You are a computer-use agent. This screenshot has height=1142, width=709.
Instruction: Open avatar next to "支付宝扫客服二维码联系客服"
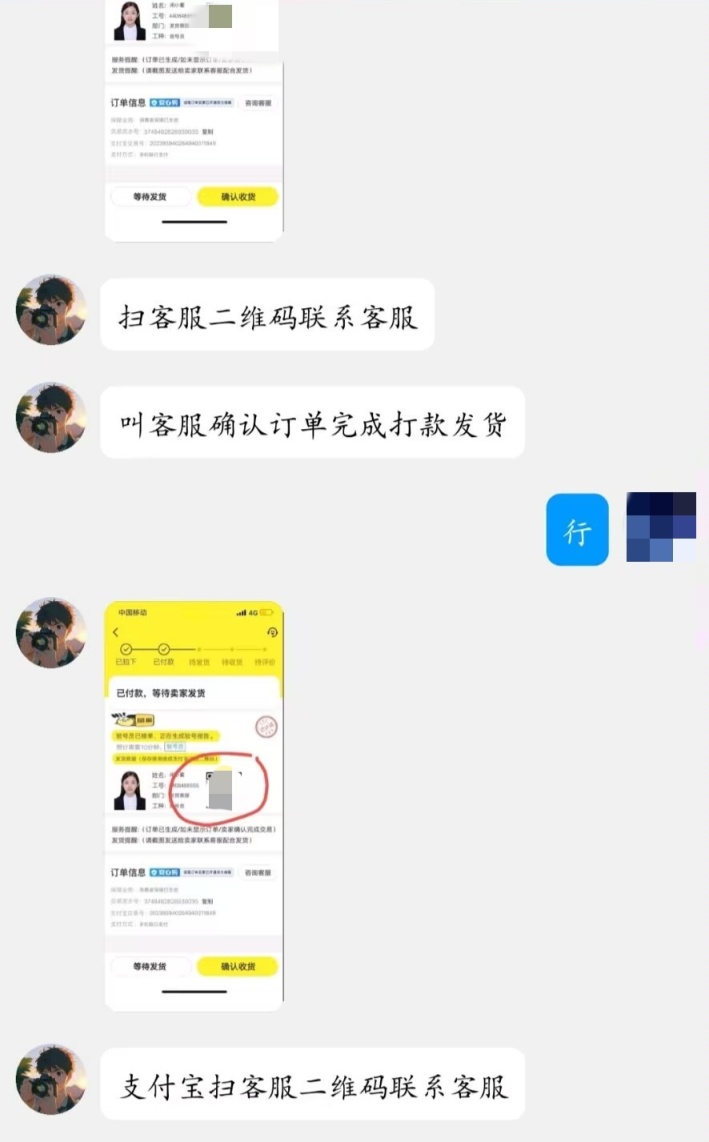click(x=52, y=1080)
